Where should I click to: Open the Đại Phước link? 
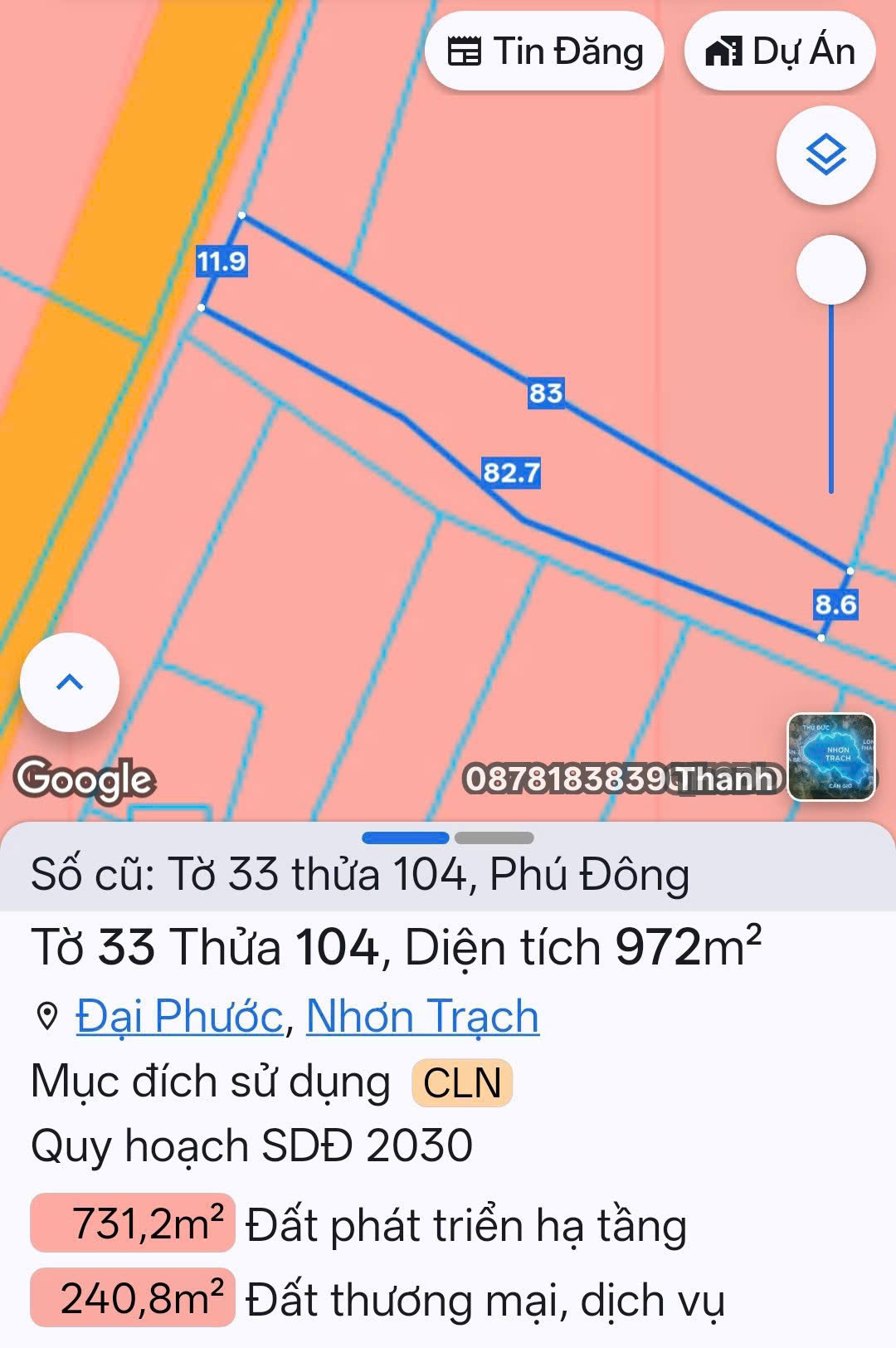click(179, 1016)
